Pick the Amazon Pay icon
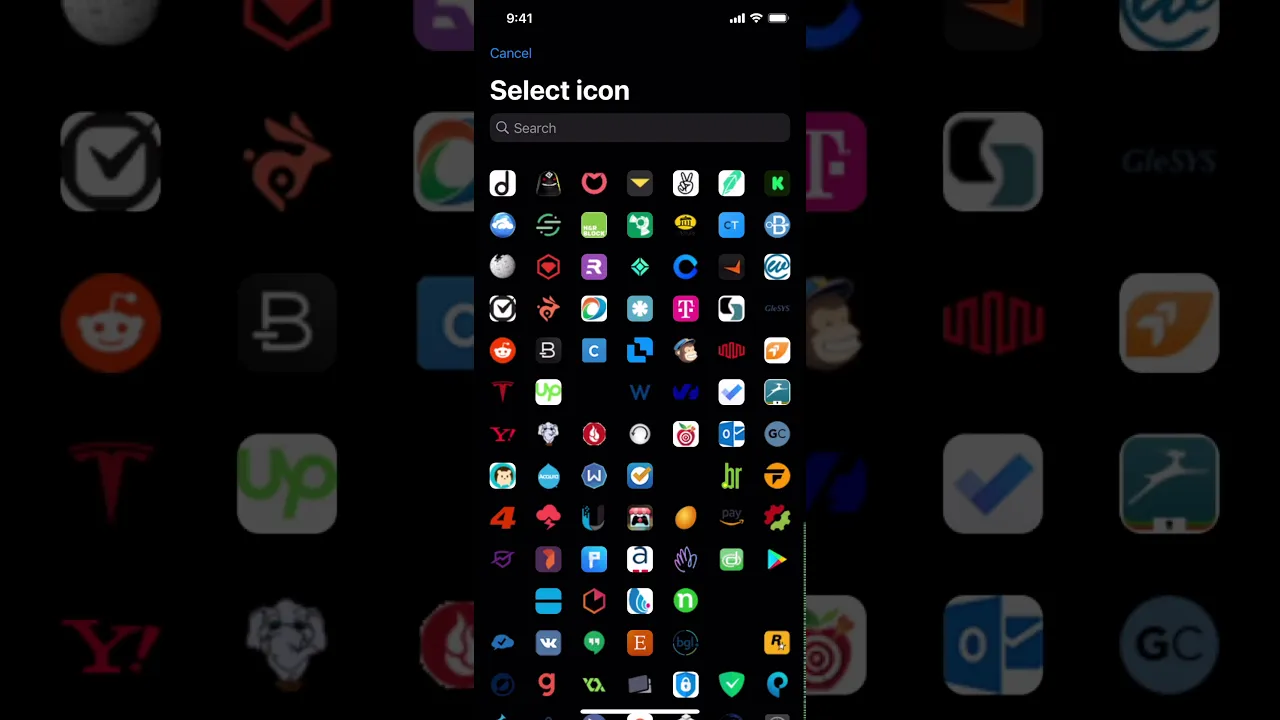This screenshot has height=720, width=1280. [x=731, y=518]
